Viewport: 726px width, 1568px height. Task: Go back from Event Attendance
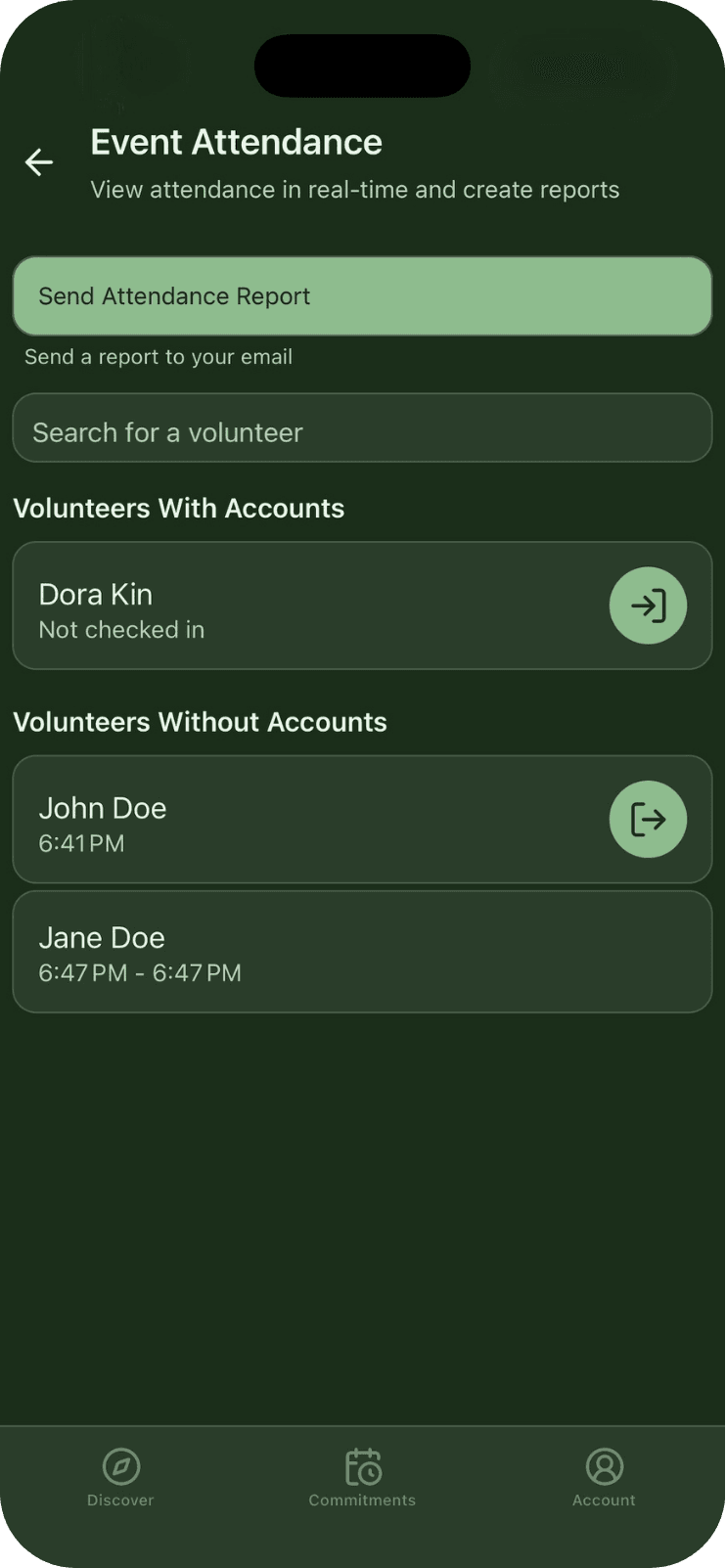[39, 162]
